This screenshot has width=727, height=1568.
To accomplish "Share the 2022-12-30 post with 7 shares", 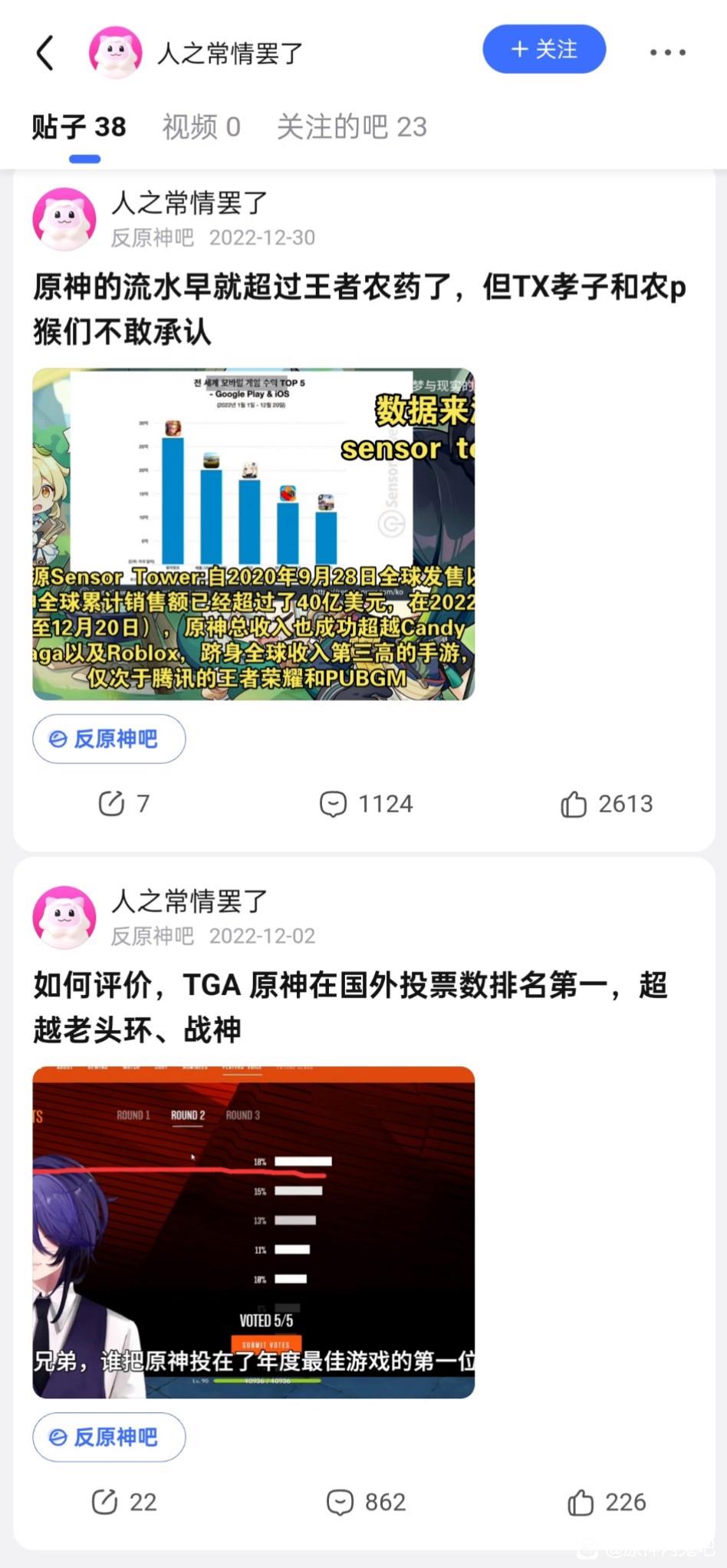I will point(123,803).
